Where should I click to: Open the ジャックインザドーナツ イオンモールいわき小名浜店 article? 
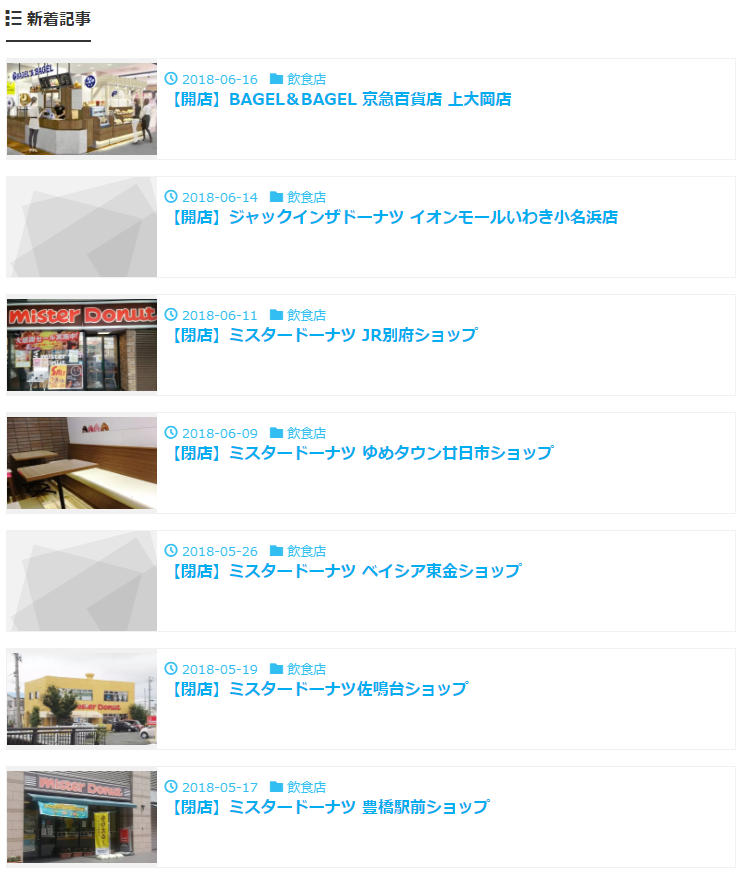[x=393, y=218]
